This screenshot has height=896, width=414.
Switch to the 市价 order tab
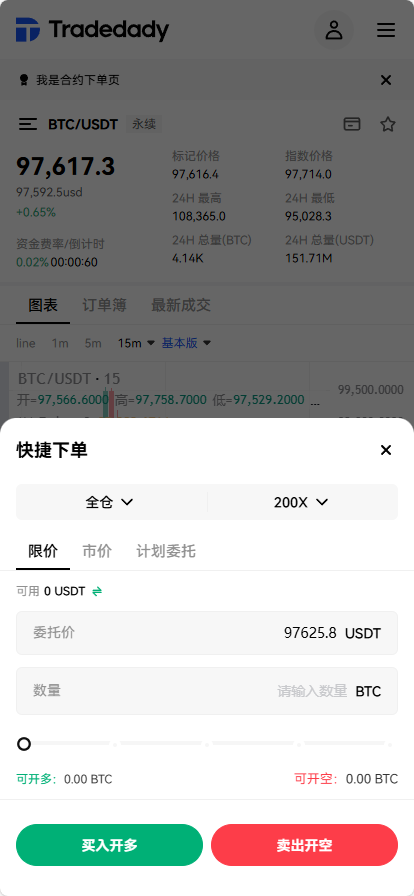click(97, 551)
